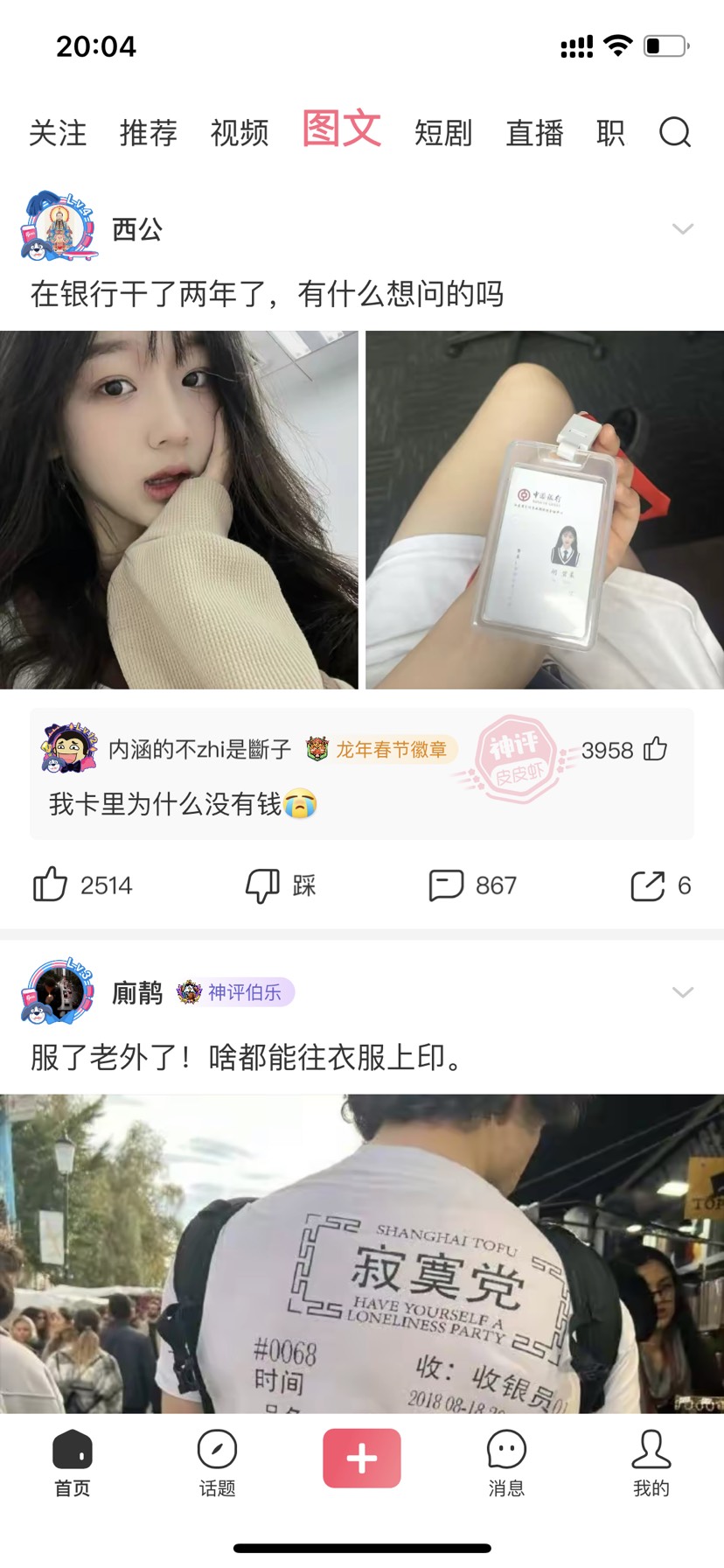Like the top comment with 3958 likes
This screenshot has width=724, height=1568.
(655, 750)
